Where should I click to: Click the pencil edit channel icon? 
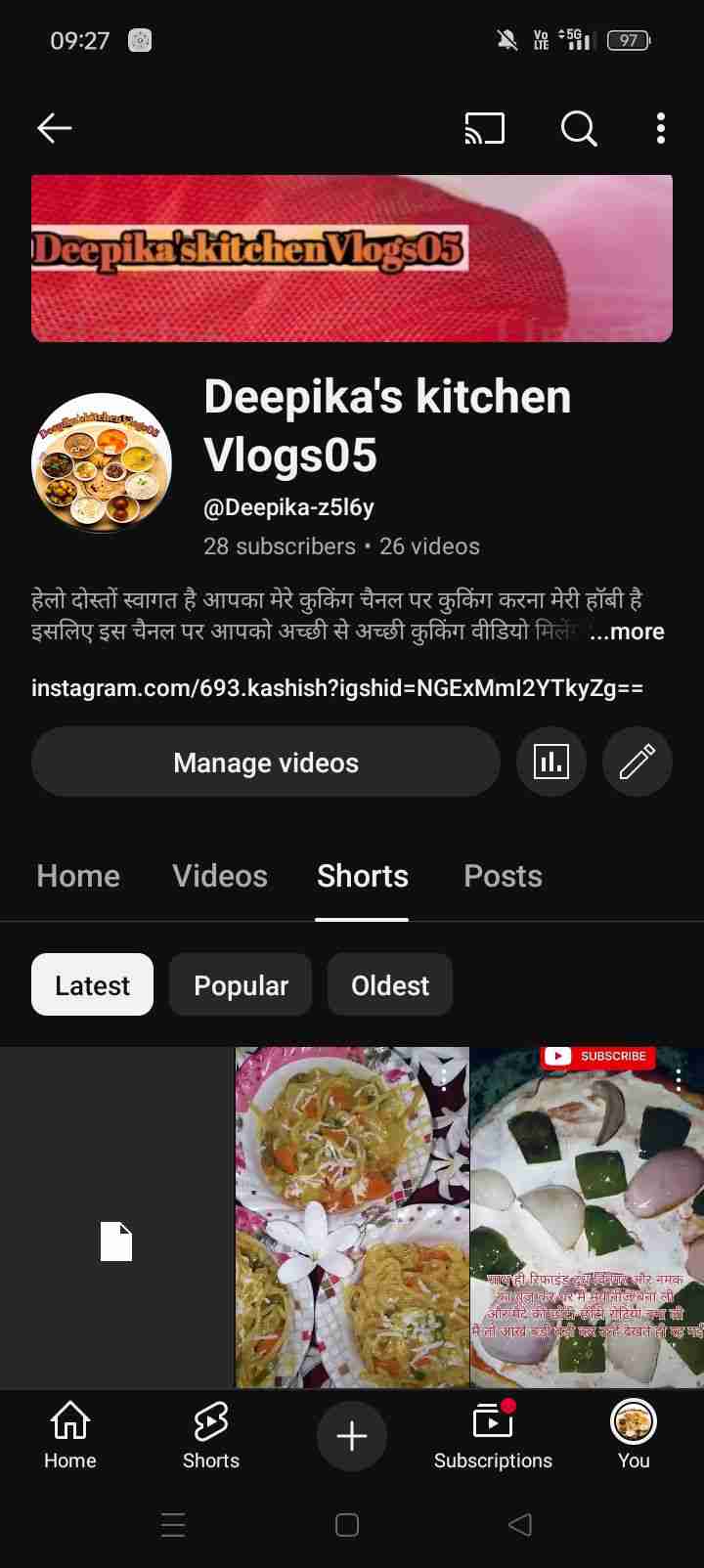click(638, 762)
